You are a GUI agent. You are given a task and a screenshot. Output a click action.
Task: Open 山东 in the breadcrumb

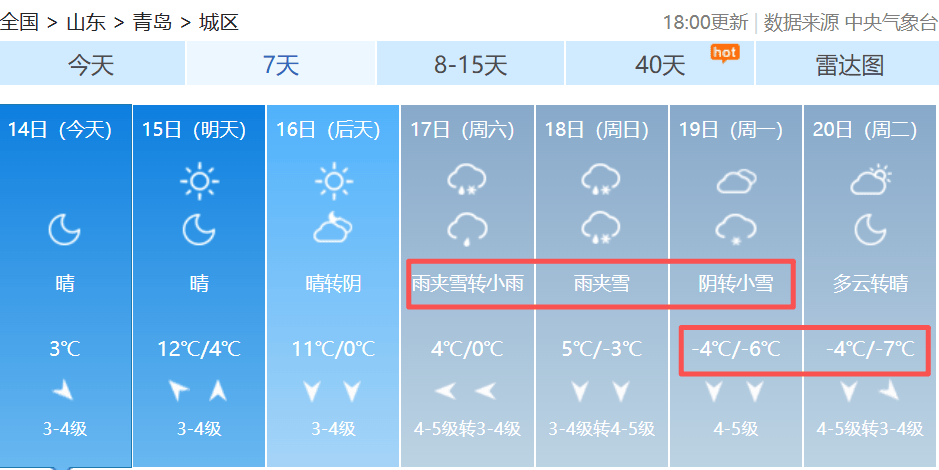86,21
